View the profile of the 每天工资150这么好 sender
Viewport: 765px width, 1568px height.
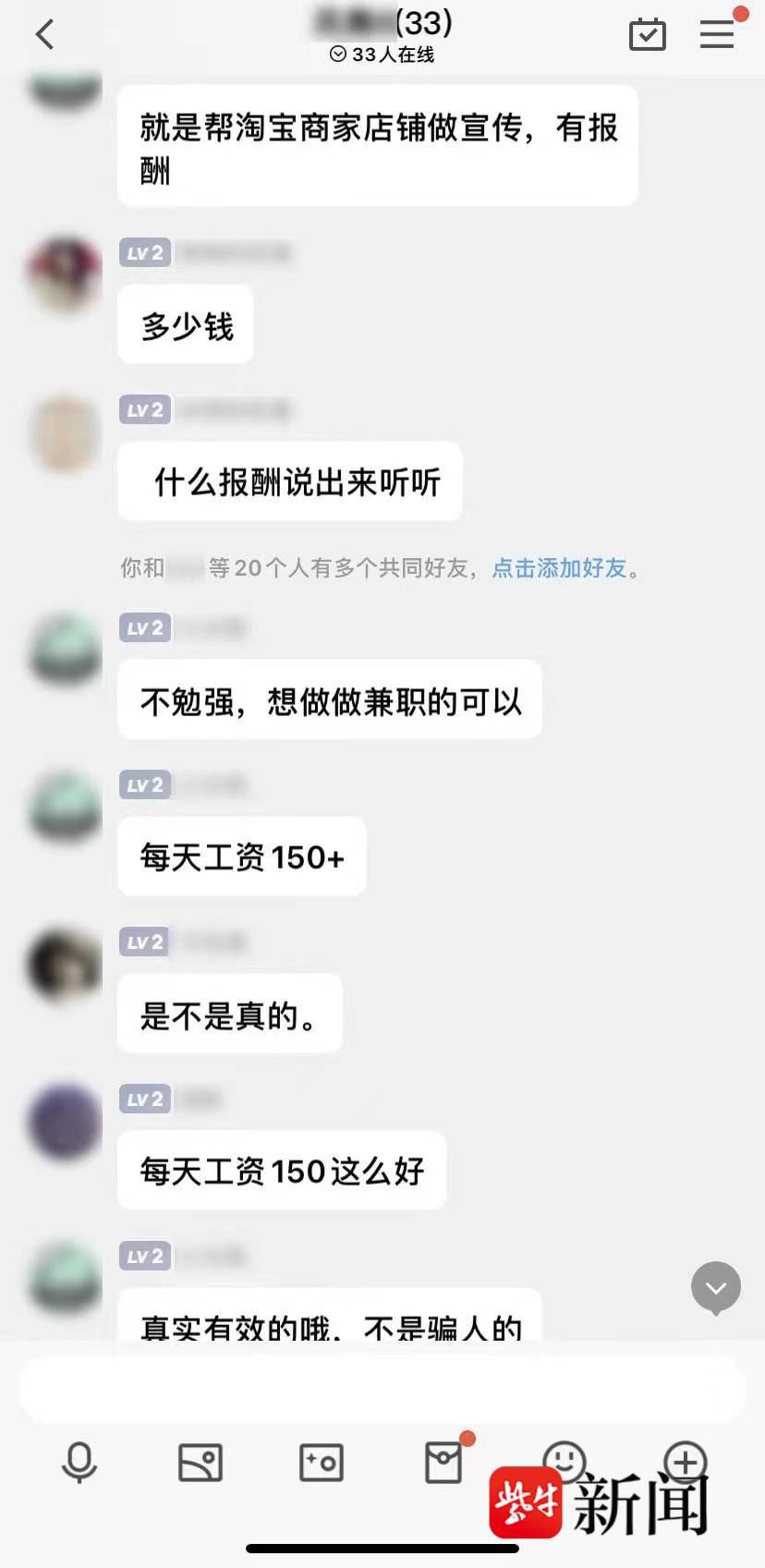(65, 1122)
